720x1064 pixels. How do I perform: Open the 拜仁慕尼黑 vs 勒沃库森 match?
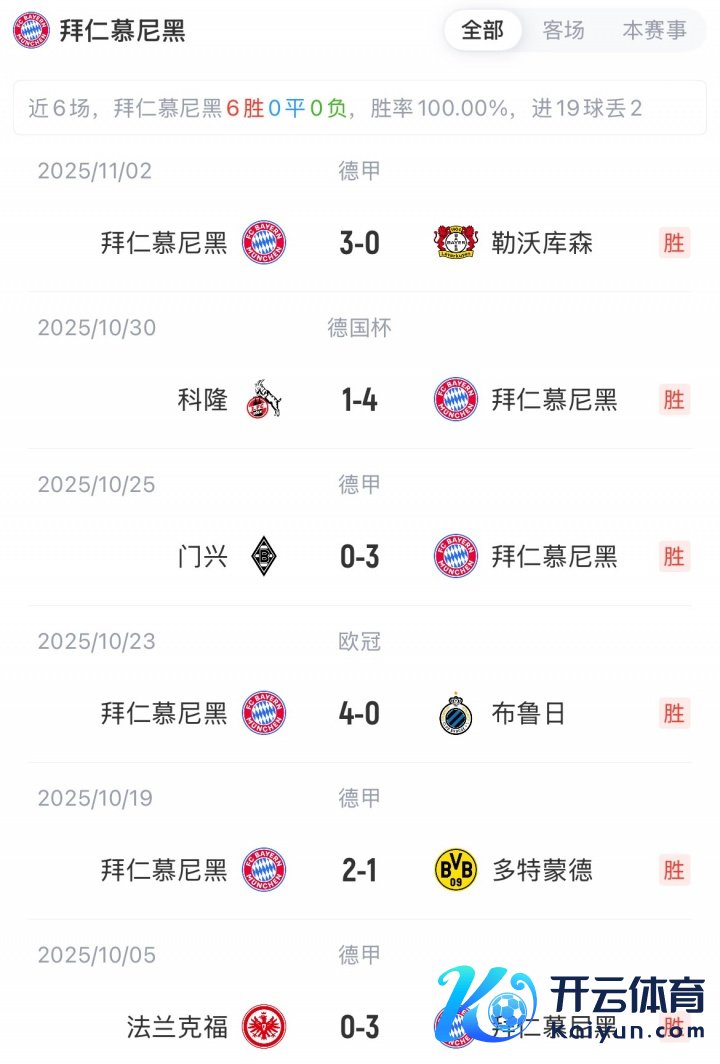click(x=360, y=243)
